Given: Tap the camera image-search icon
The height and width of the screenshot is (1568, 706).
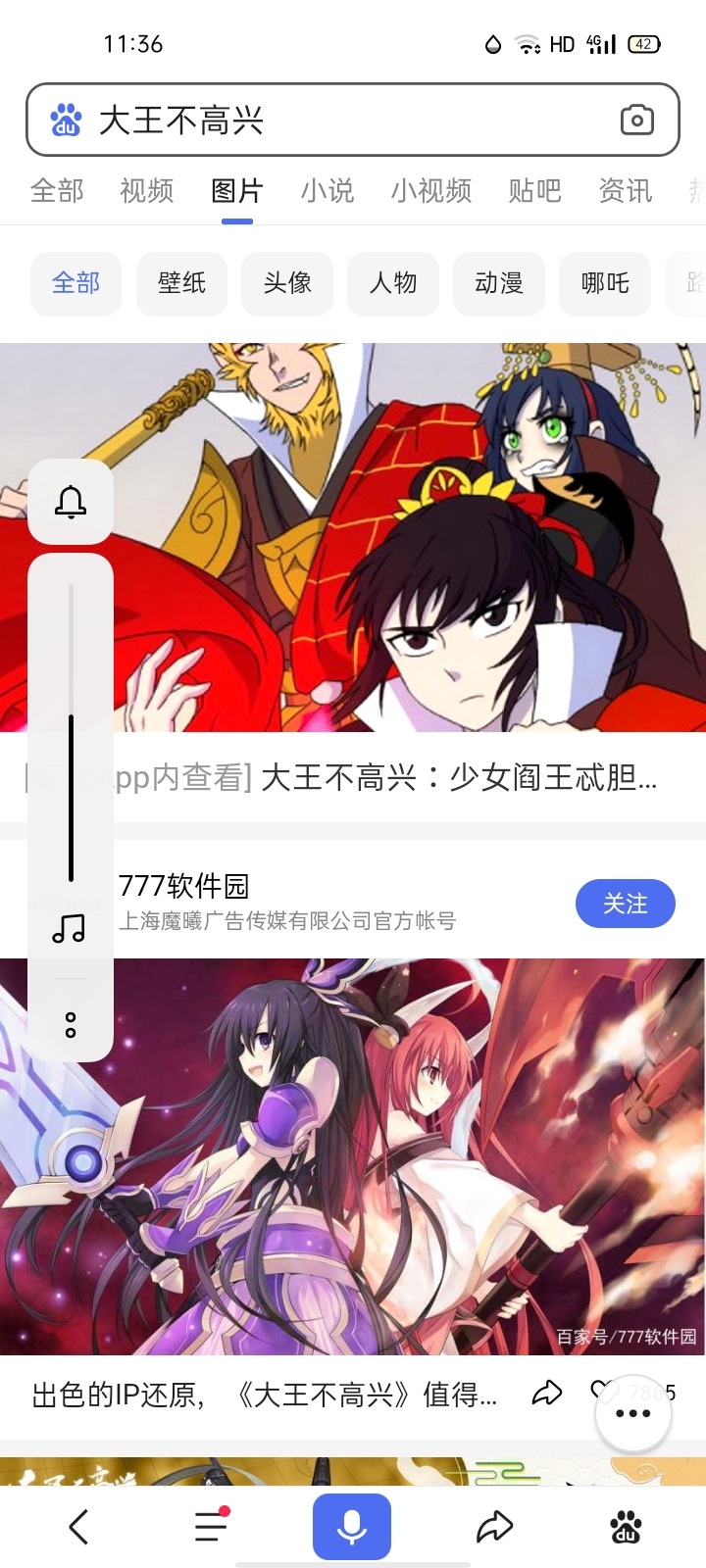Looking at the screenshot, I should pos(637,121).
